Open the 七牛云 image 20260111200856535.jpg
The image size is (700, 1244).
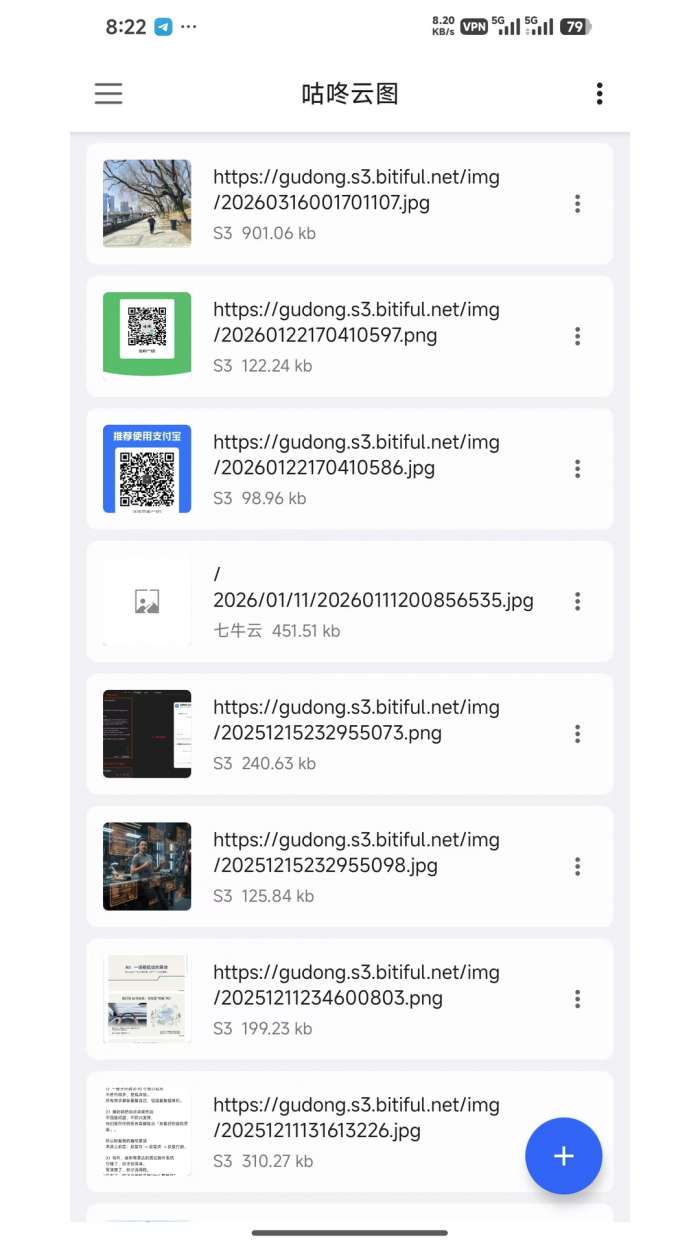pos(355,601)
